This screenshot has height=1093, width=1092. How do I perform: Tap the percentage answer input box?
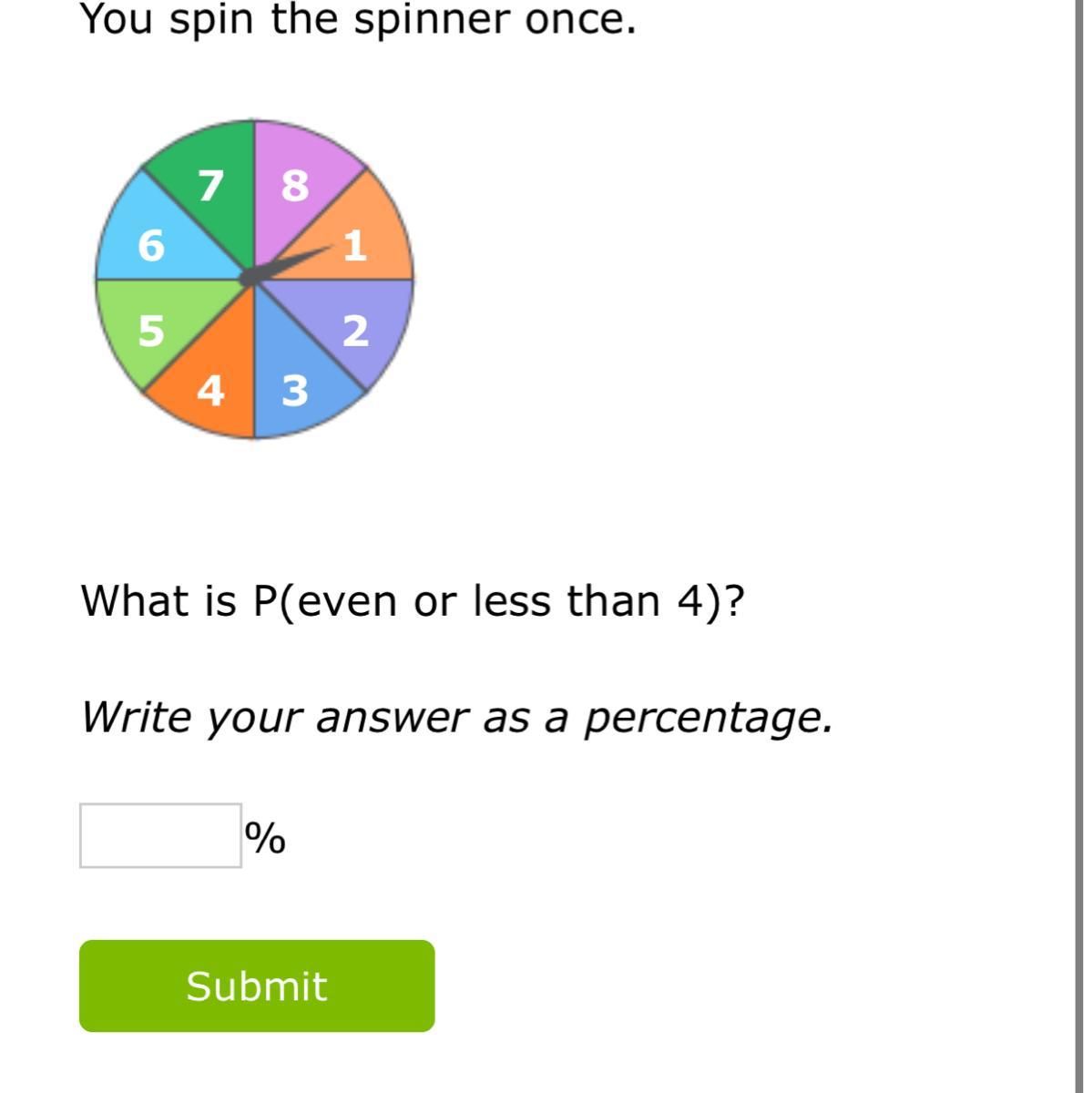[x=160, y=835]
